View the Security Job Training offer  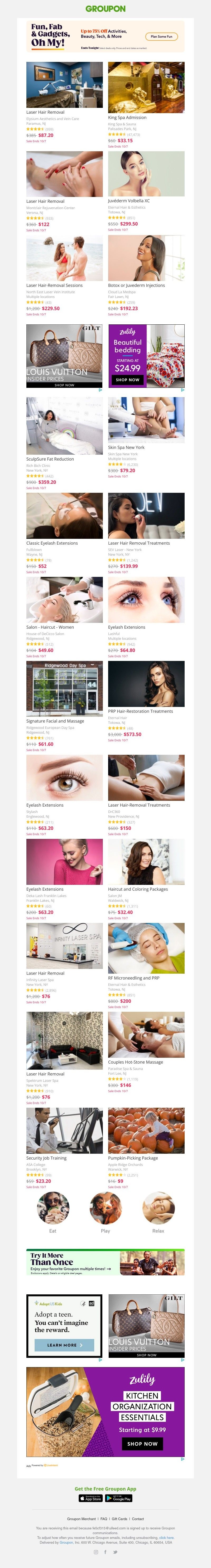pos(64,1130)
